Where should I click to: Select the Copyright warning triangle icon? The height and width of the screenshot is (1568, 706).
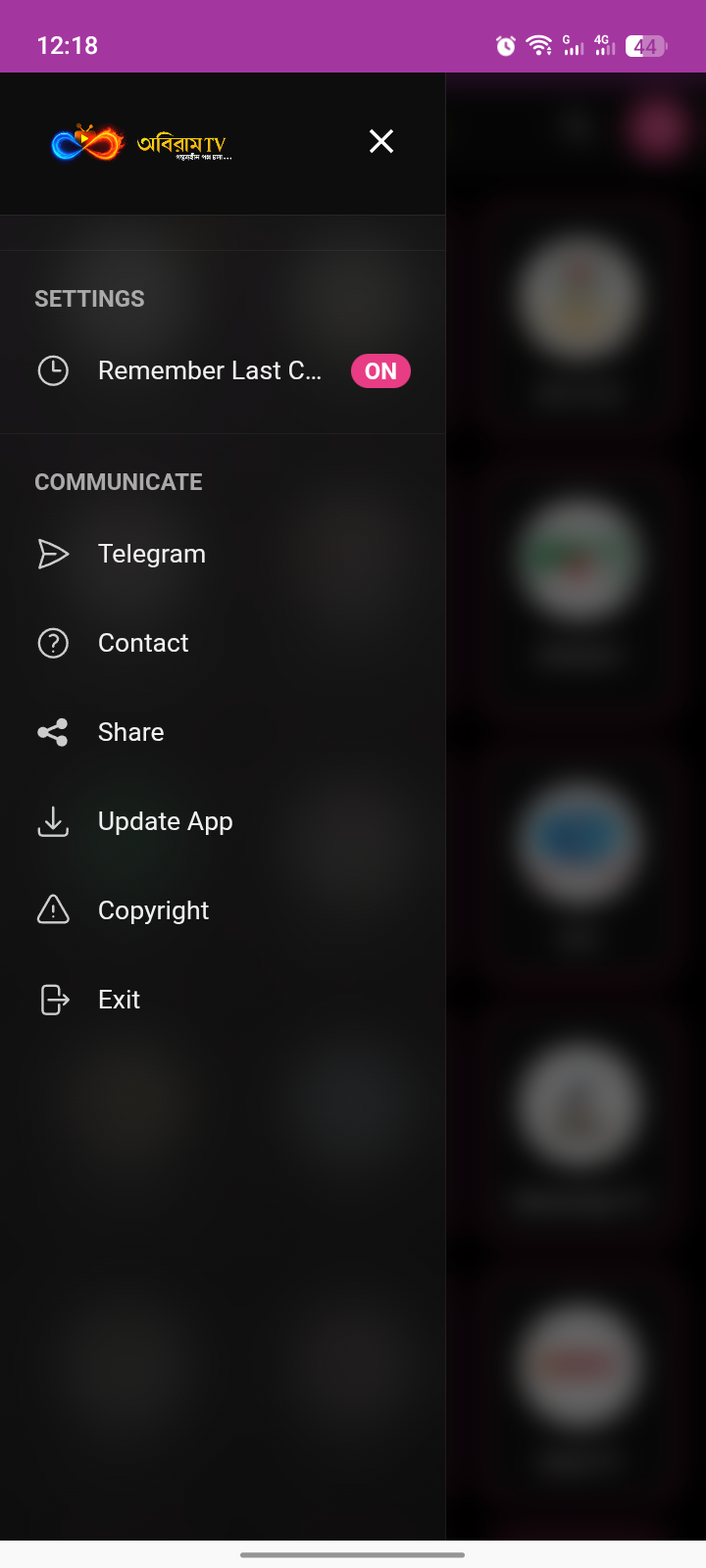(52, 909)
